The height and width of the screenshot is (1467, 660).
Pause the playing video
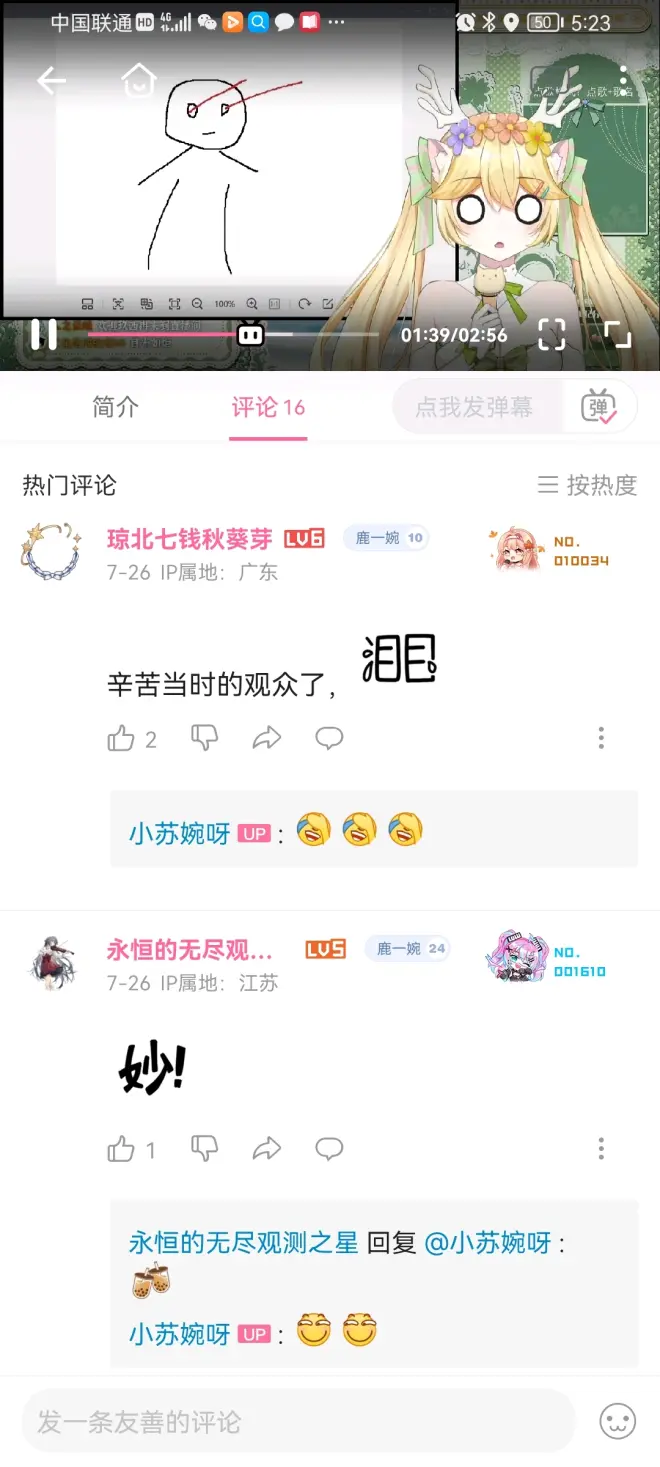coord(43,334)
